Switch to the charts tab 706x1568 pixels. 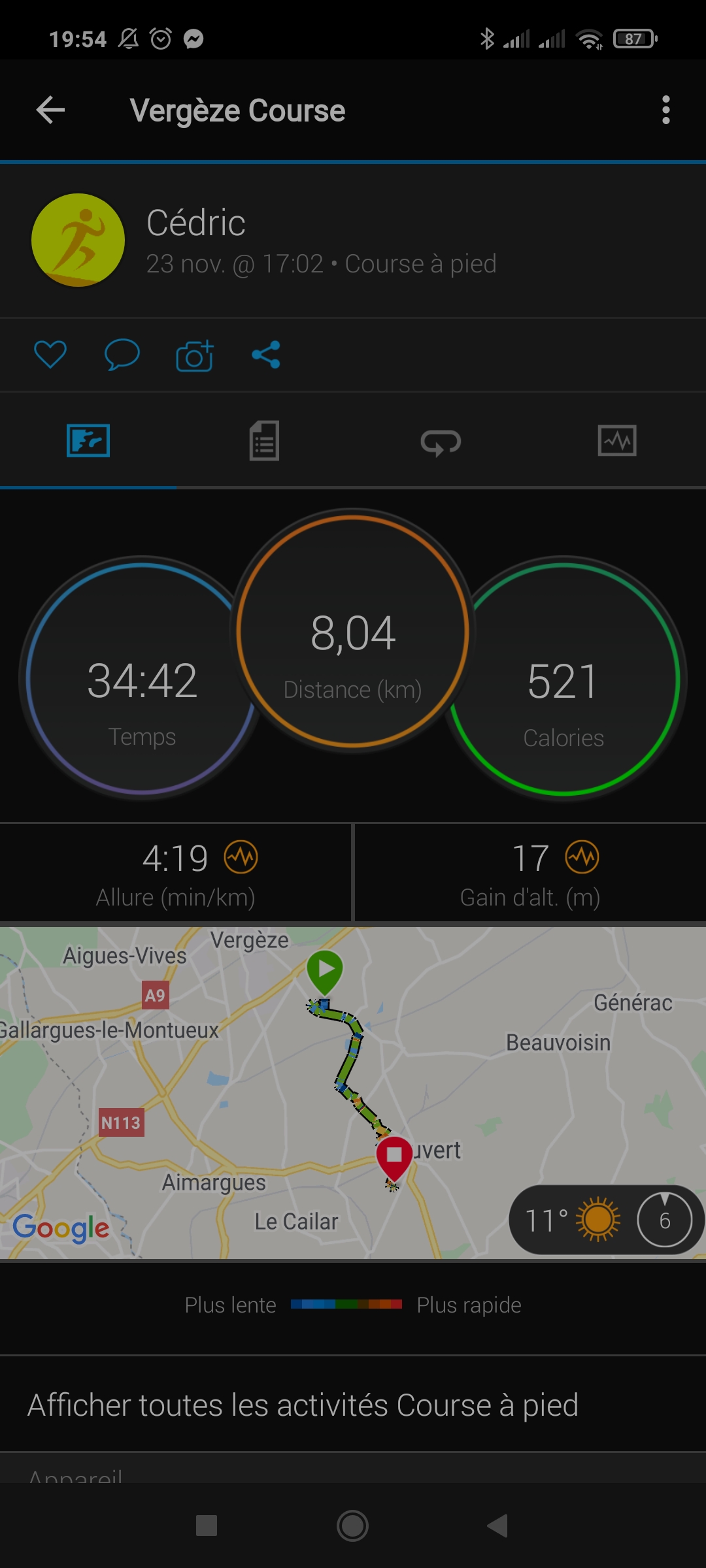click(617, 440)
